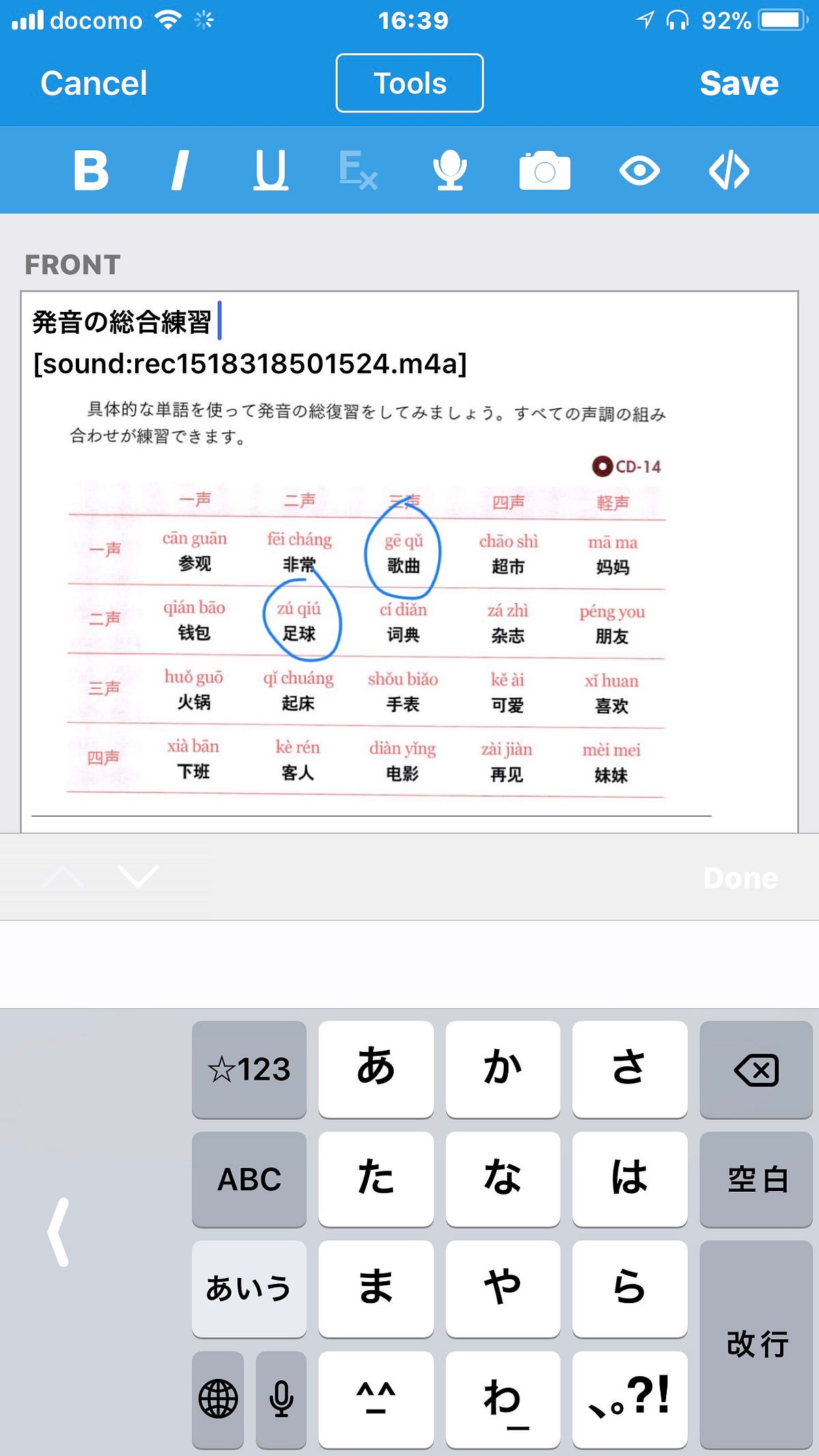This screenshot has width=819, height=1456.
Task: Open the card preview with the eye icon
Action: tap(640, 170)
